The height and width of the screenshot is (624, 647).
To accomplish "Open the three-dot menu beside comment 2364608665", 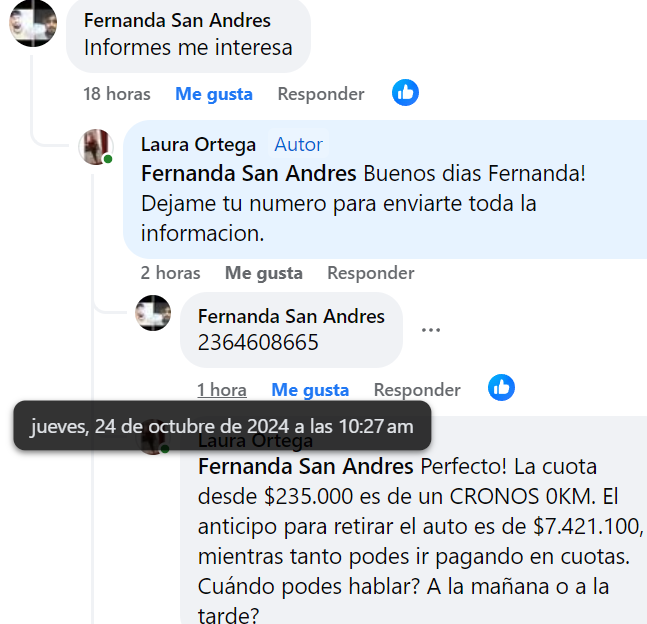I will (431, 330).
